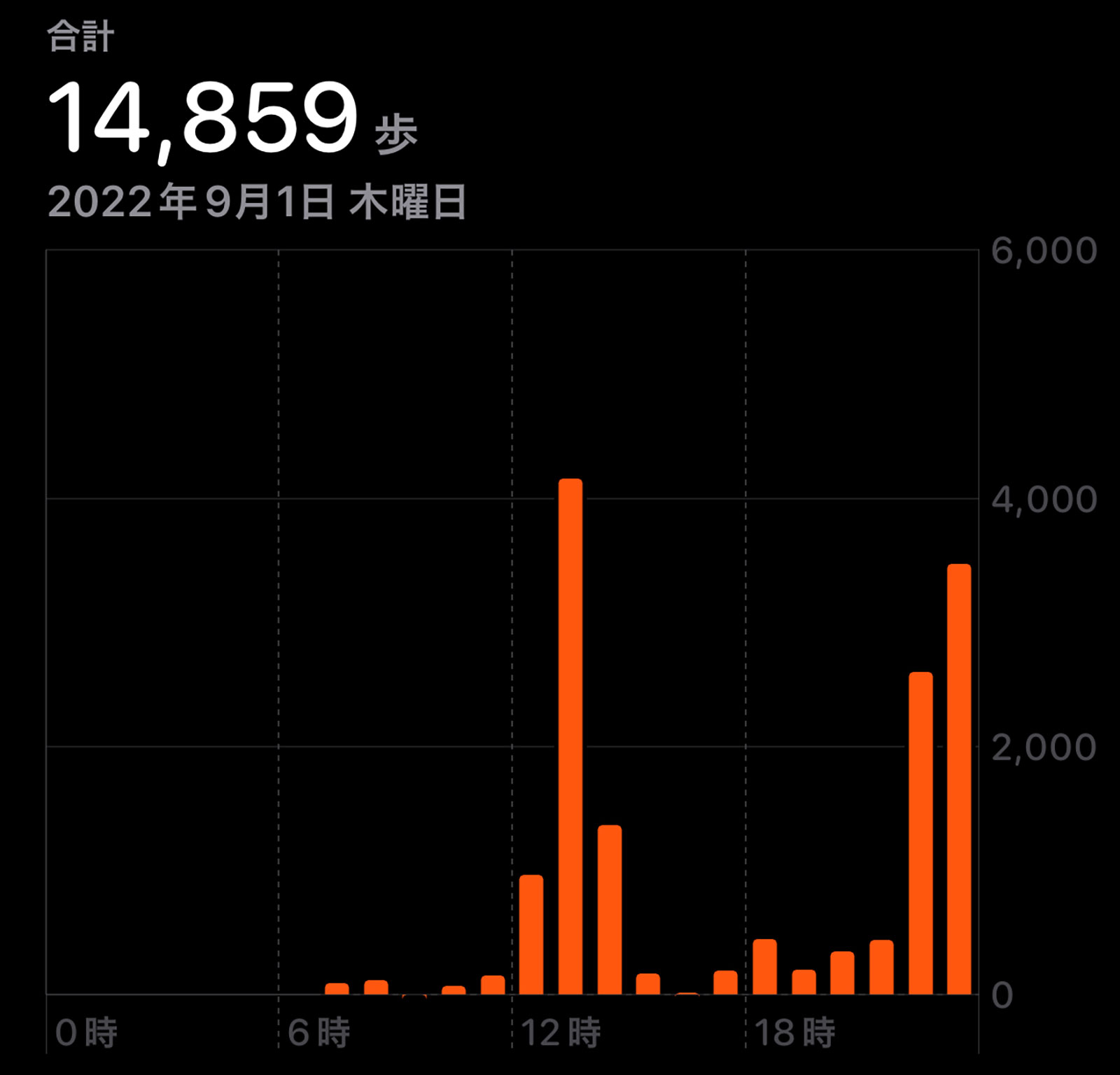The image size is (1120, 1075).
Task: Select the tallest steps bar above 4,000
Action: (x=570, y=735)
